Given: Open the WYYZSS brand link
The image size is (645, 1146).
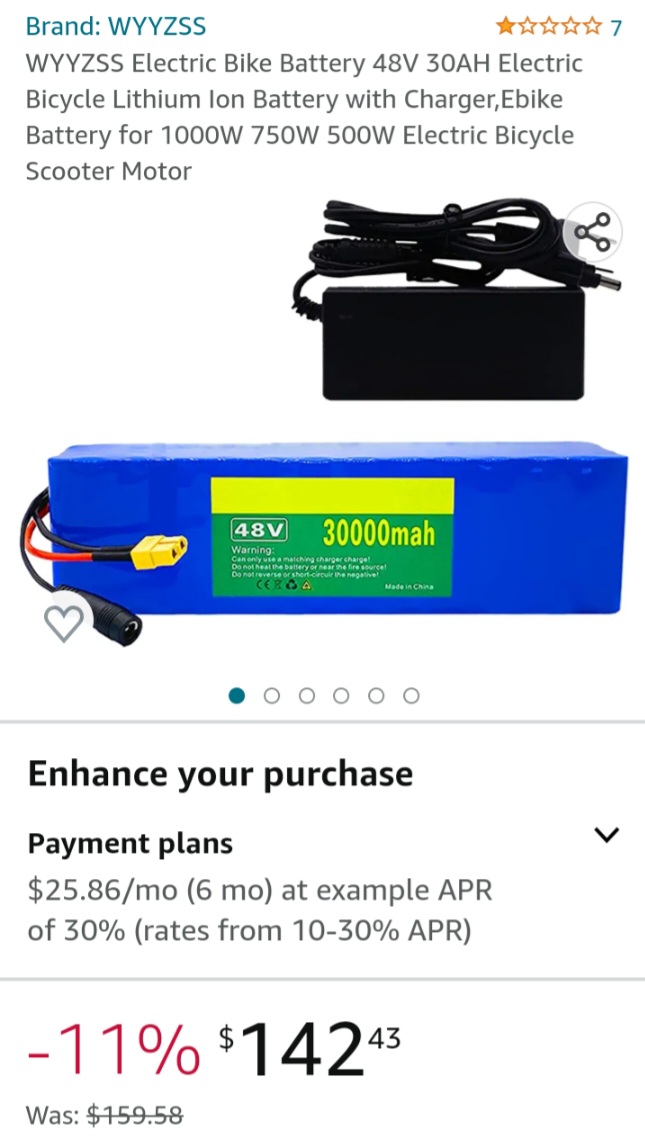Looking at the screenshot, I should pos(115,26).
